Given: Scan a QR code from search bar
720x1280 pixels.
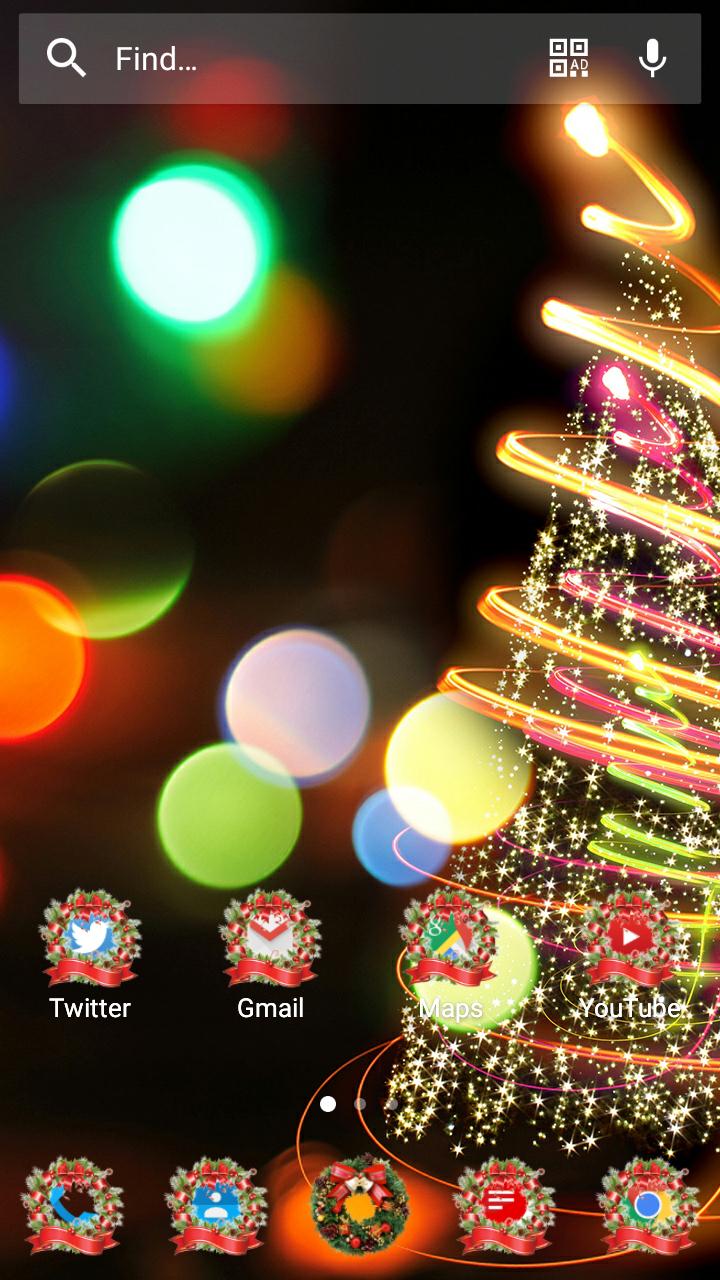Looking at the screenshot, I should coord(569,58).
